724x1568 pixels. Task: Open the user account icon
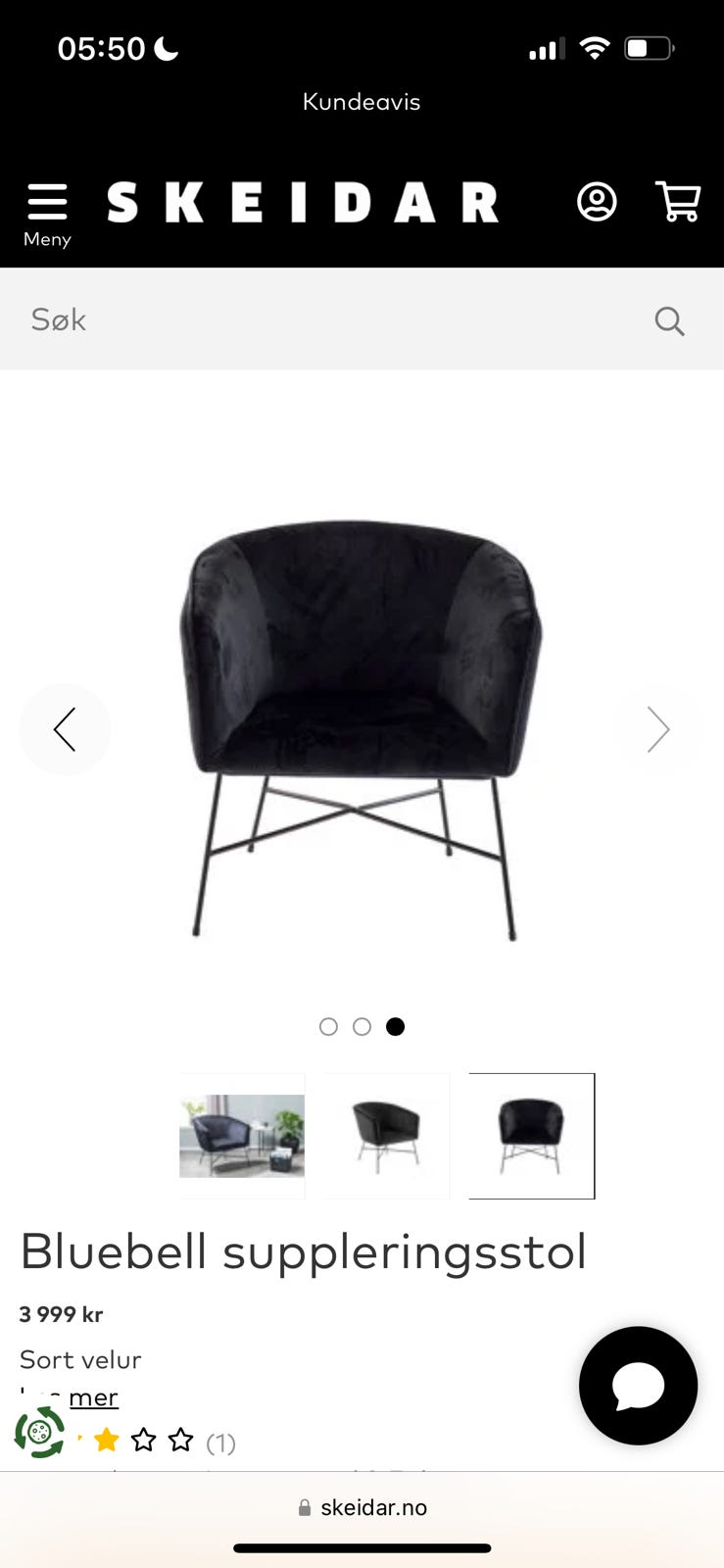tap(597, 202)
